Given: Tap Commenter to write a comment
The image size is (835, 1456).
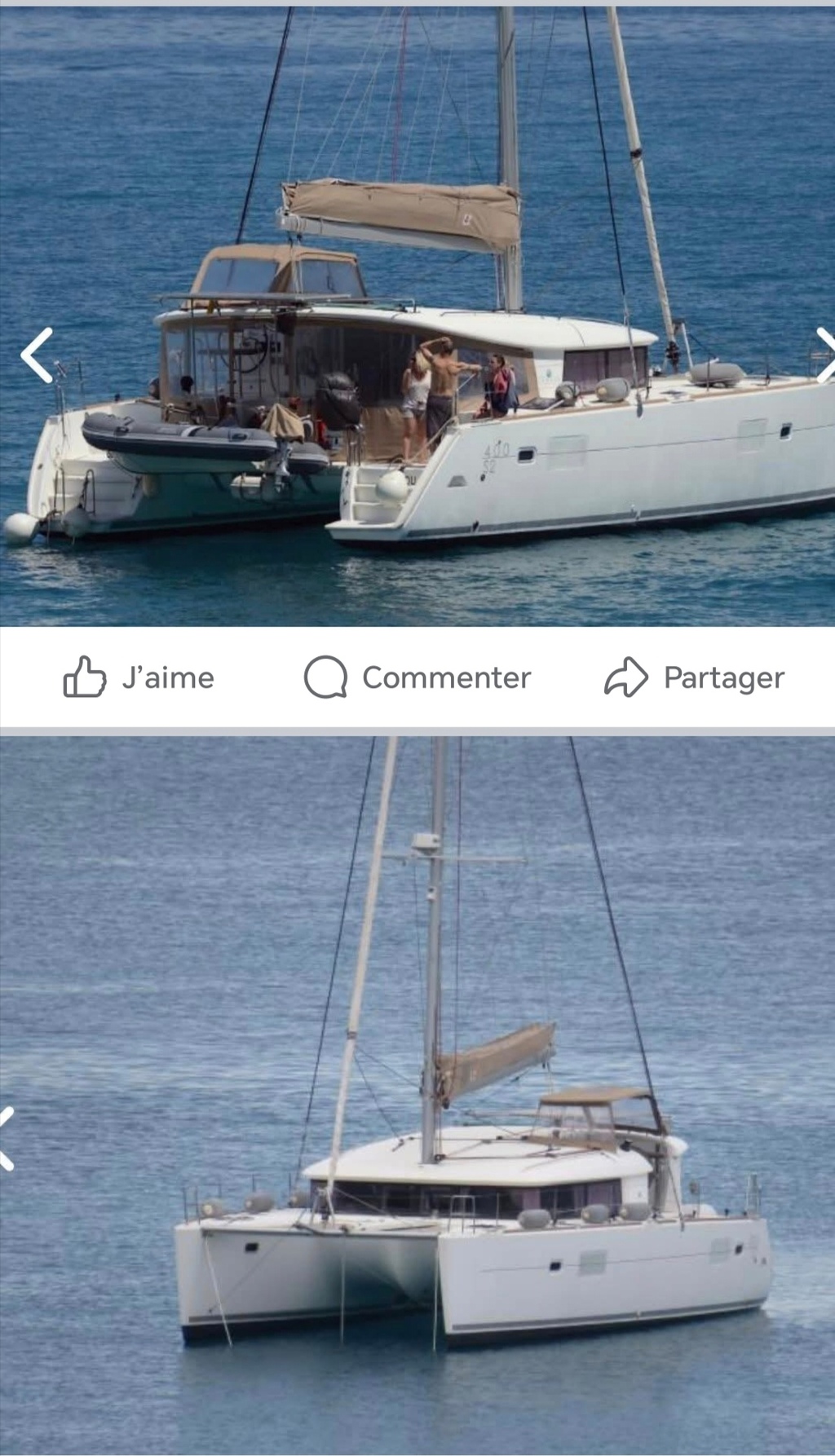Looking at the screenshot, I should click(x=417, y=677).
